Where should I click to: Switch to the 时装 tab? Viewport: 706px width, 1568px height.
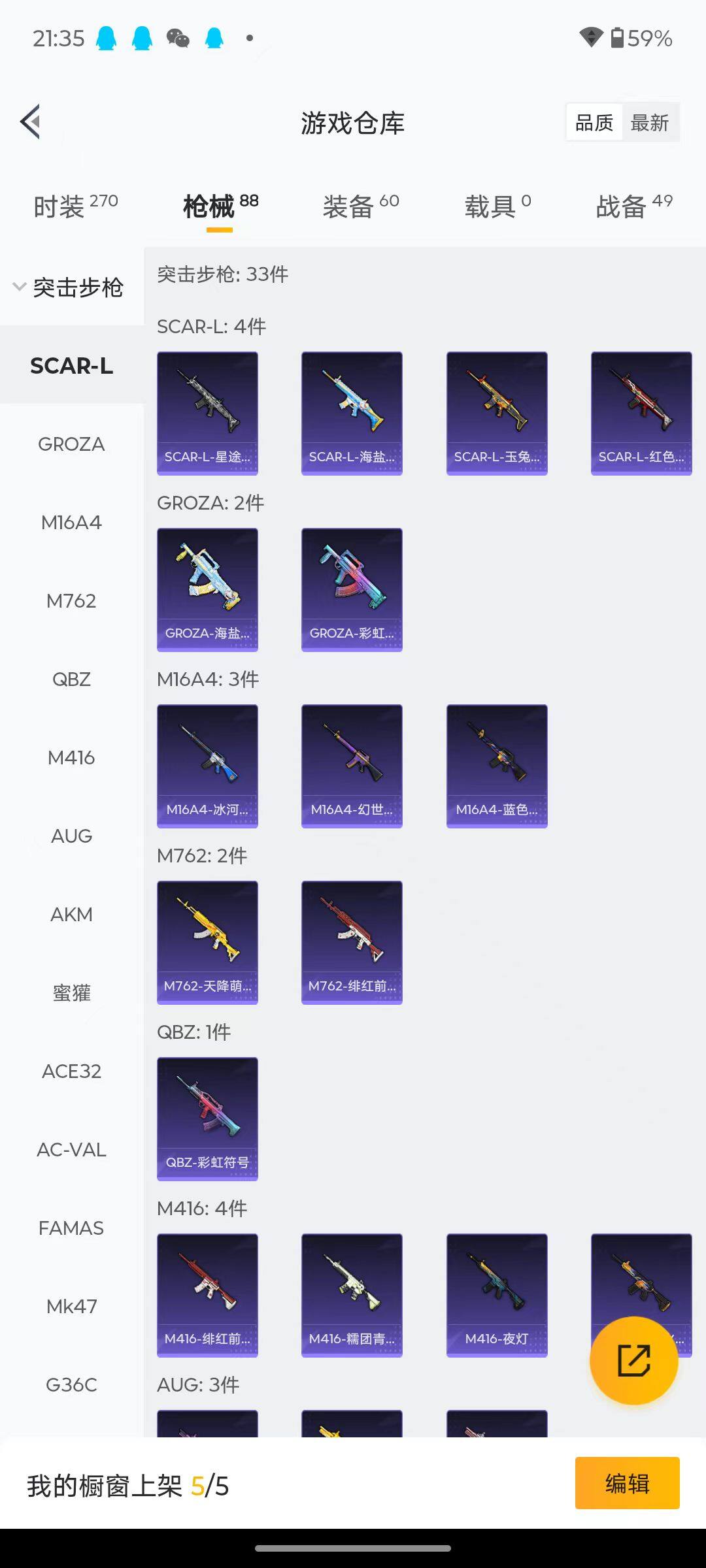pos(75,206)
